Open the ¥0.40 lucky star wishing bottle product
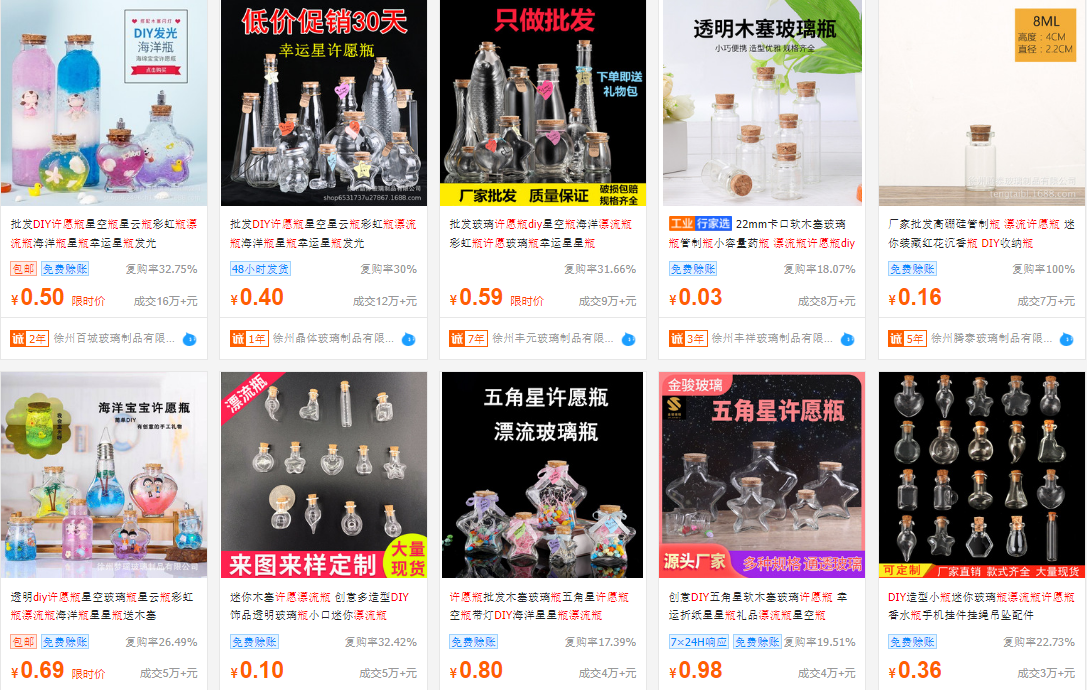The width and height of the screenshot is (1087, 690). coord(323,103)
